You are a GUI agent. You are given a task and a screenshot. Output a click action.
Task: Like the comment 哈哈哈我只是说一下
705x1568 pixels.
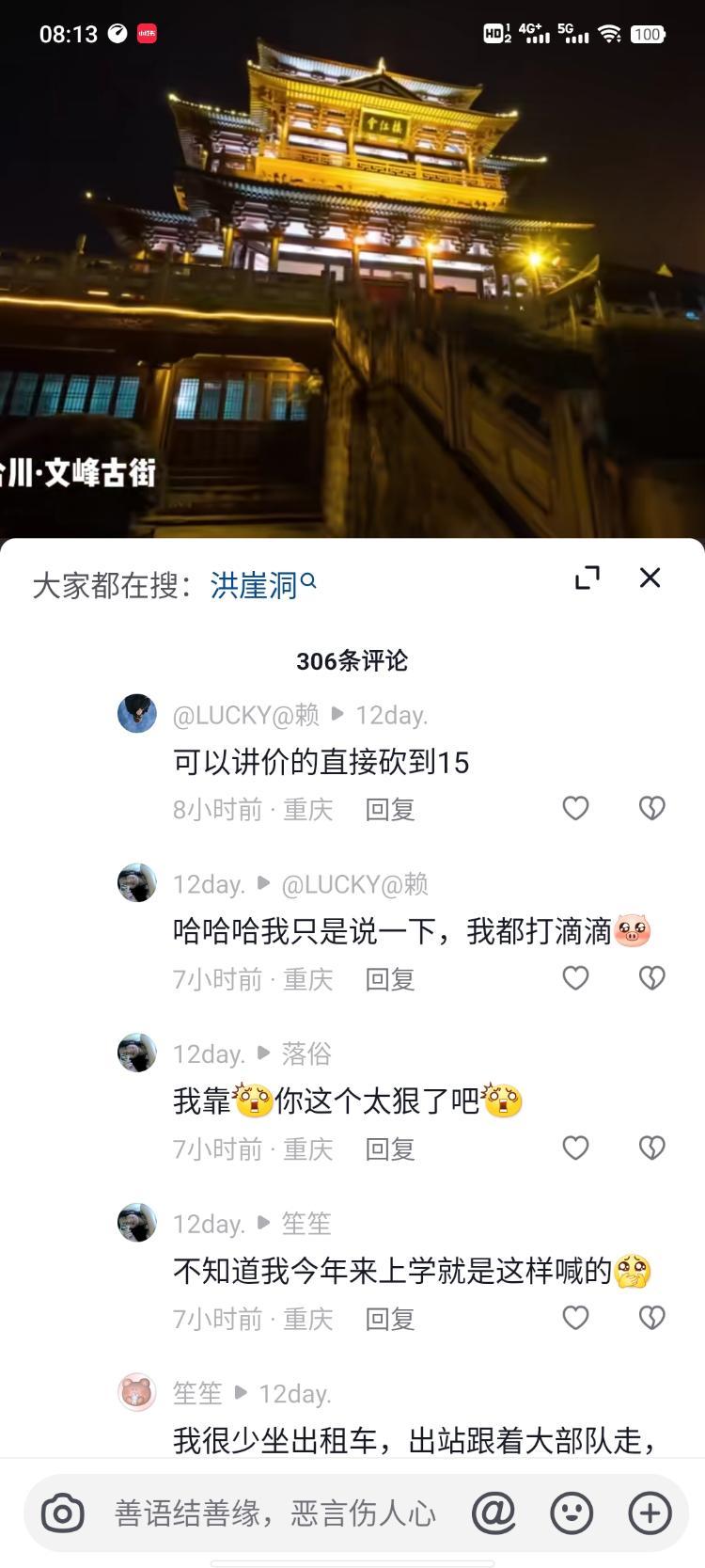pyautogui.click(x=575, y=978)
